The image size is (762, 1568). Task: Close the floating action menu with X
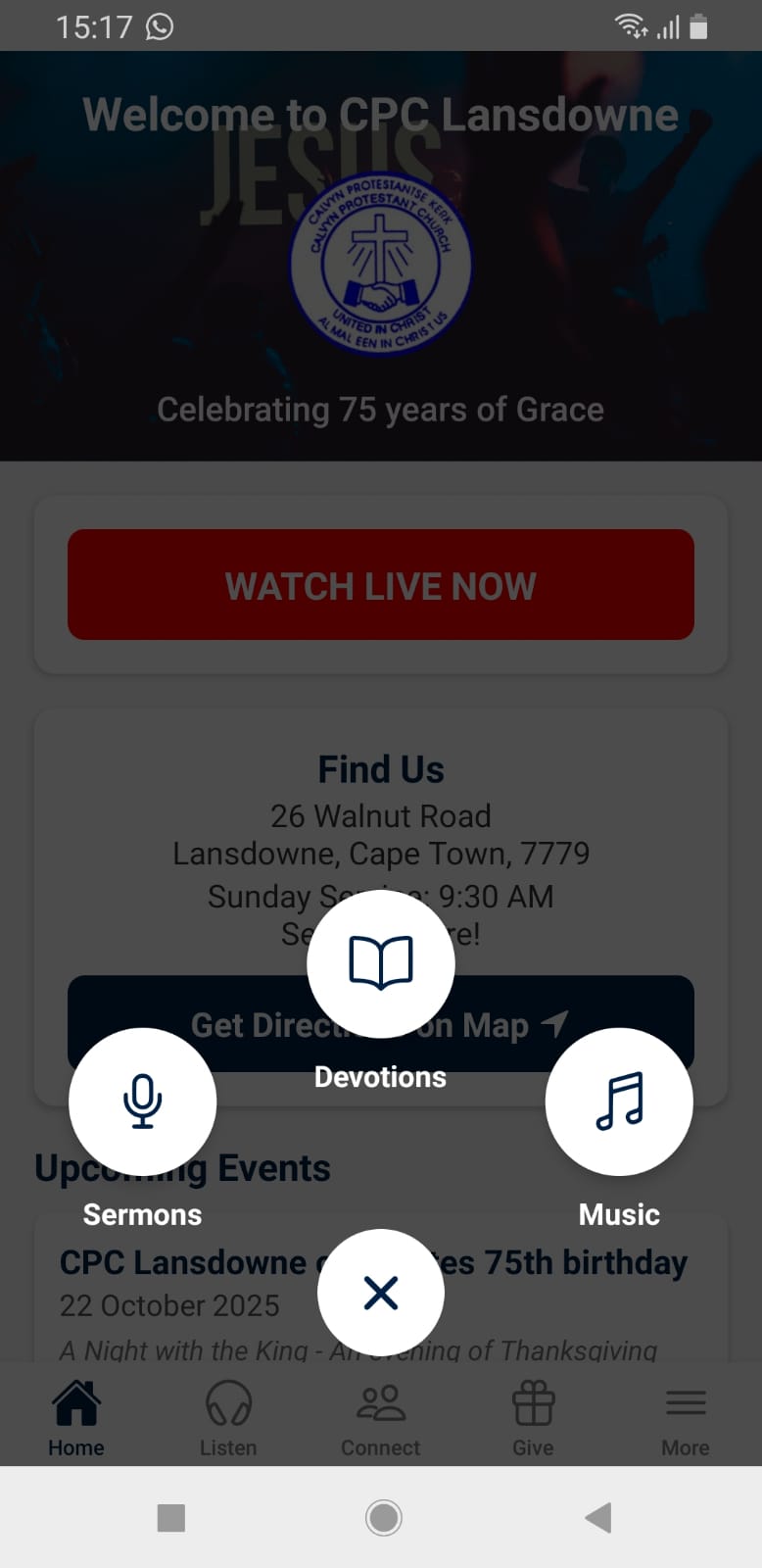381,1292
